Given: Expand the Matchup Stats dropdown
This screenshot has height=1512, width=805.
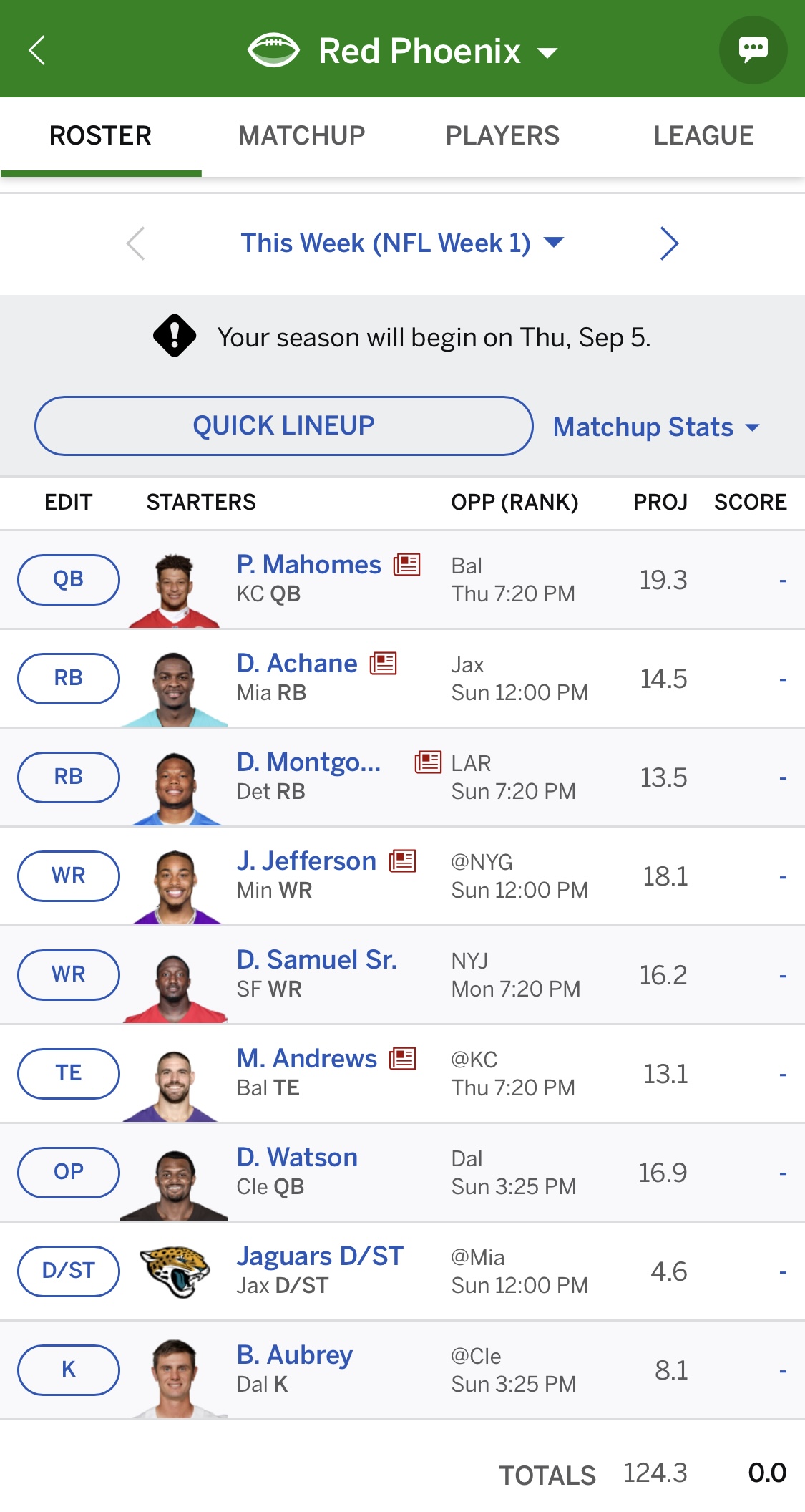Looking at the screenshot, I should click(x=656, y=427).
